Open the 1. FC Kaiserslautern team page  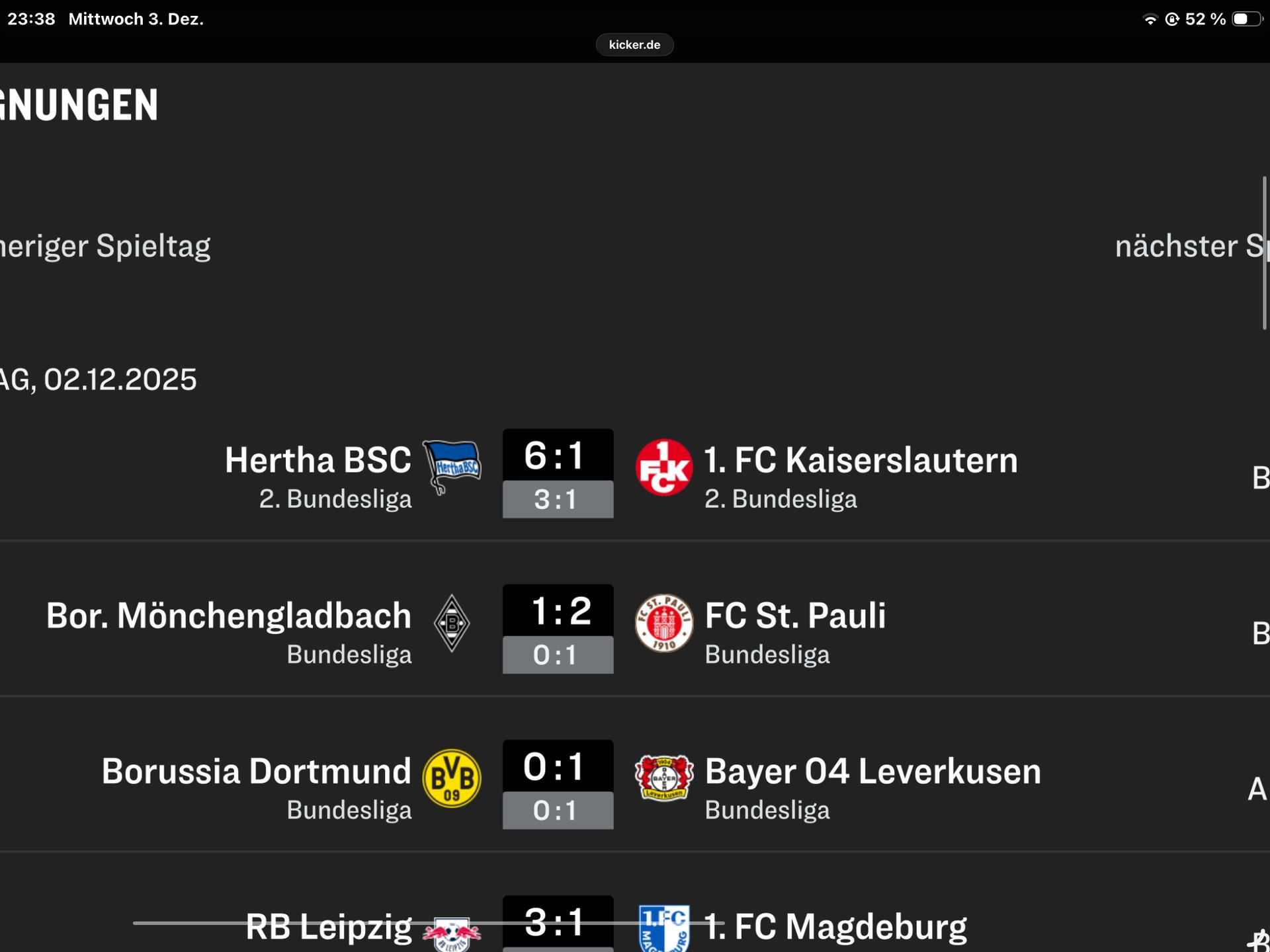point(860,460)
